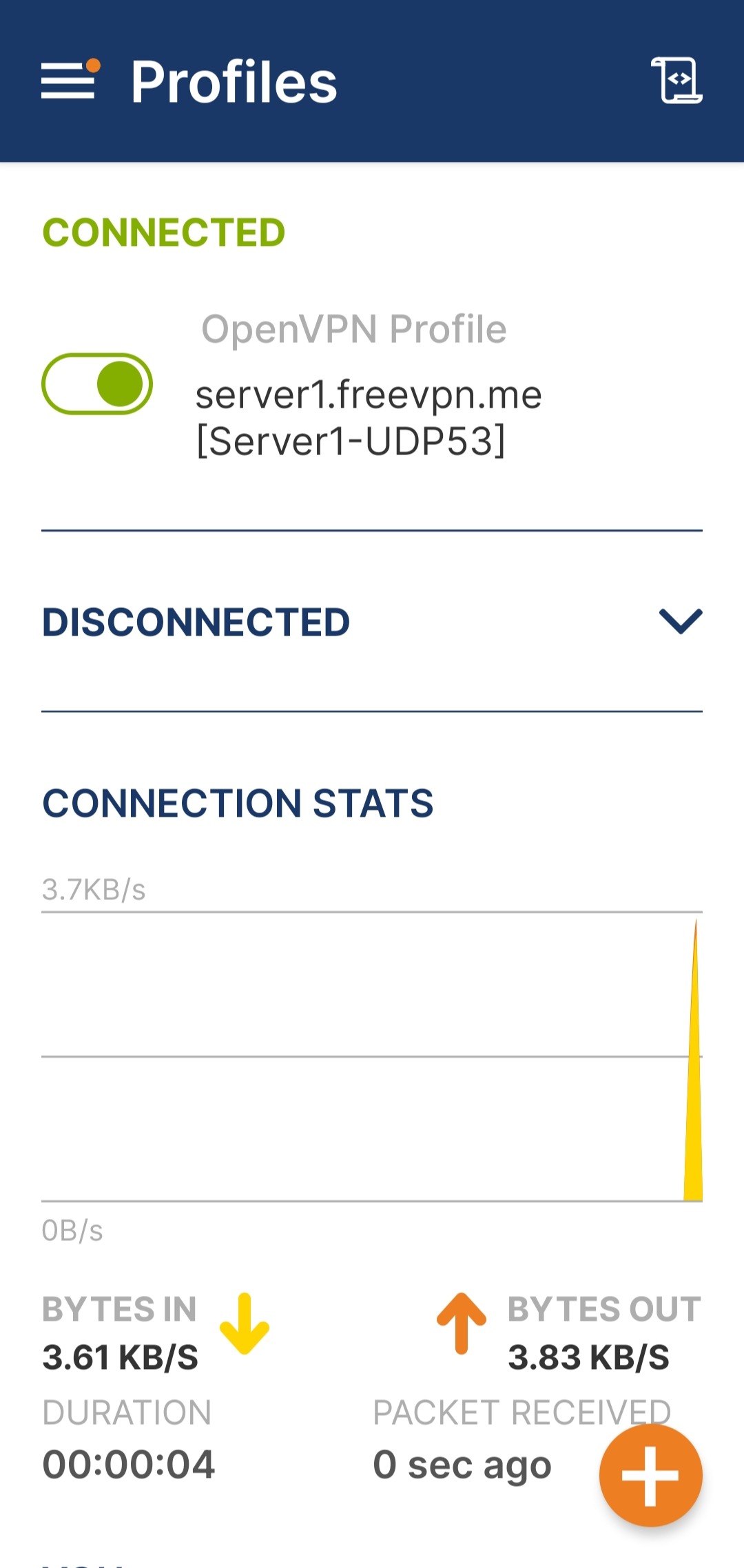This screenshot has height=1568, width=744.
Task: Open the server1.freevpn.me profile entry
Action: point(369,417)
